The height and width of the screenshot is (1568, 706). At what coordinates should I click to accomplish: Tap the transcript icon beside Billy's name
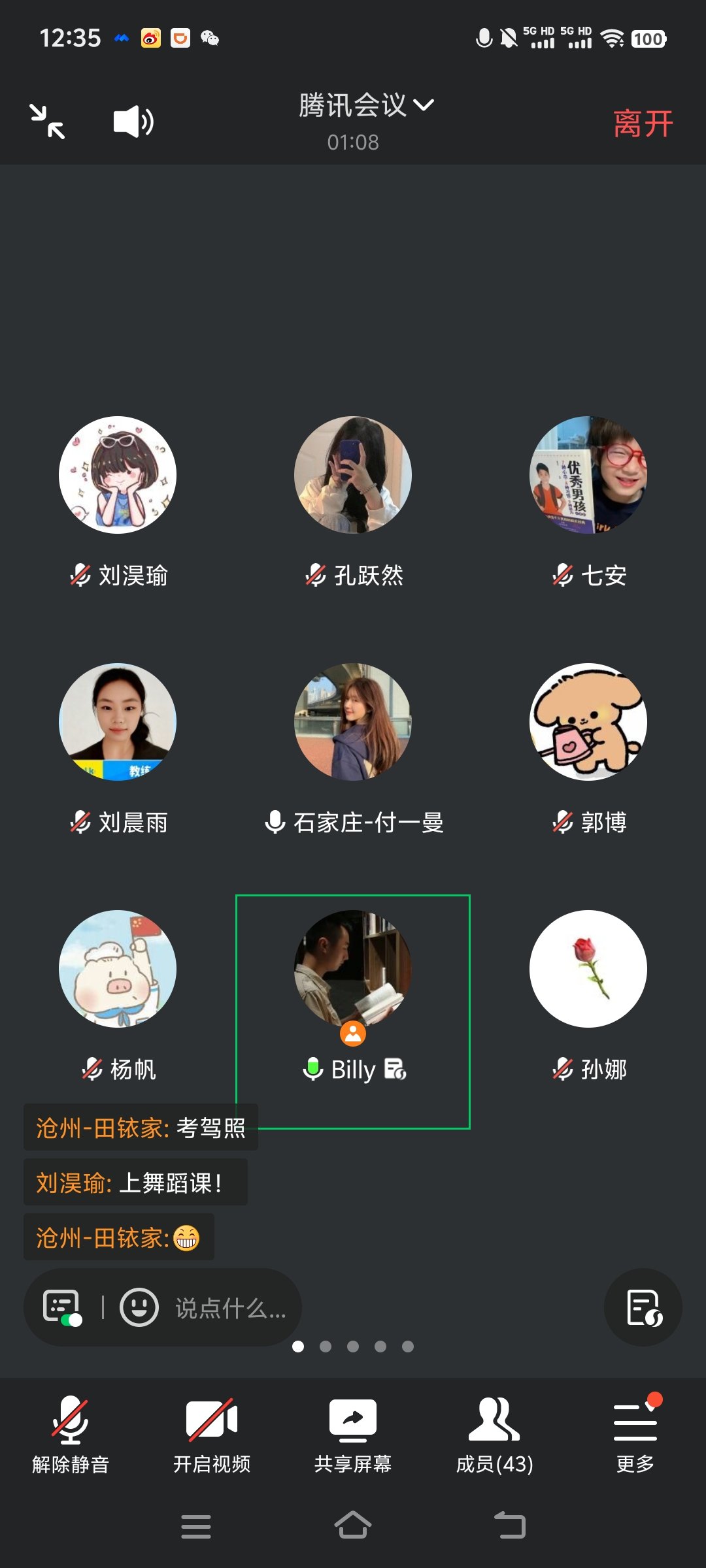point(395,1070)
